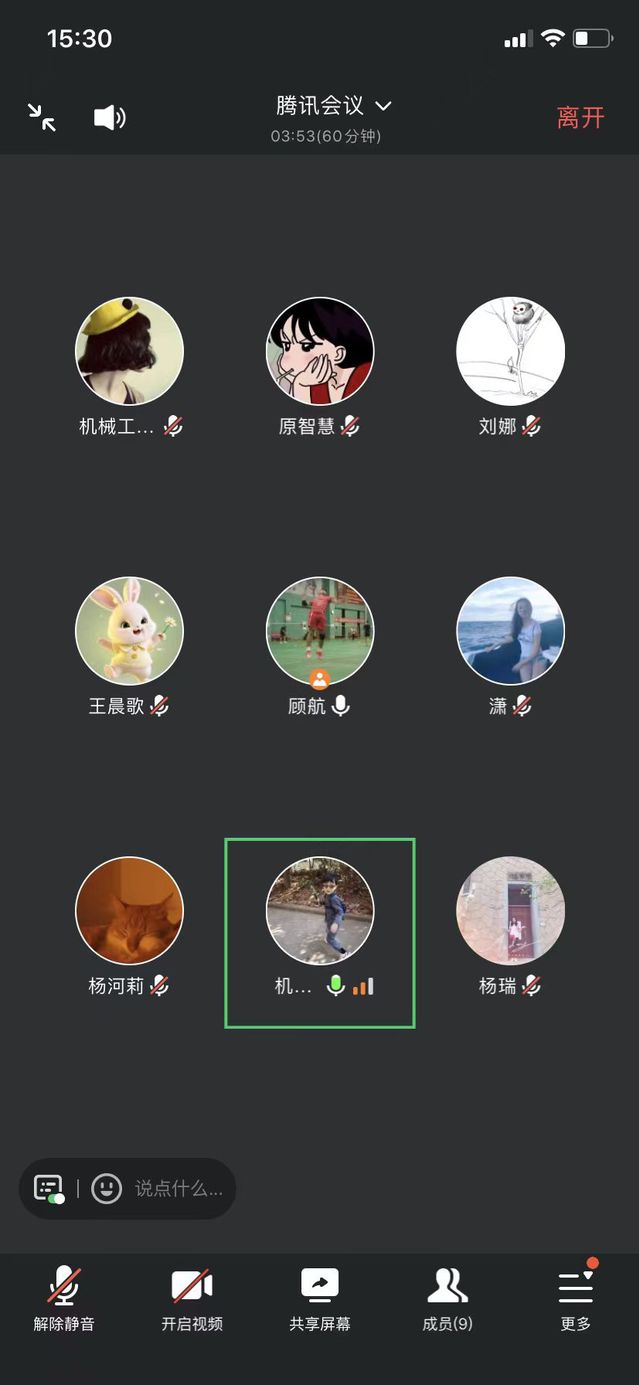Open the 更多 menu
Image resolution: width=639 pixels, height=1385 pixels.
[x=575, y=1298]
